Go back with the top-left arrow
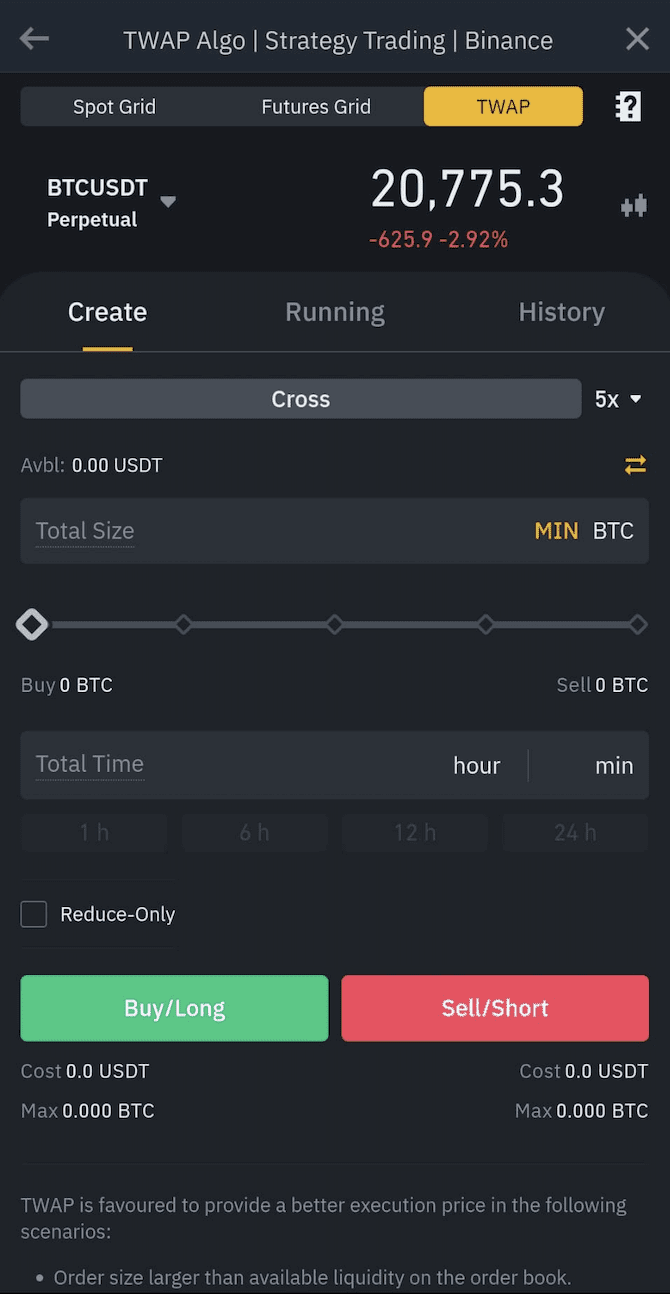 click(x=34, y=39)
